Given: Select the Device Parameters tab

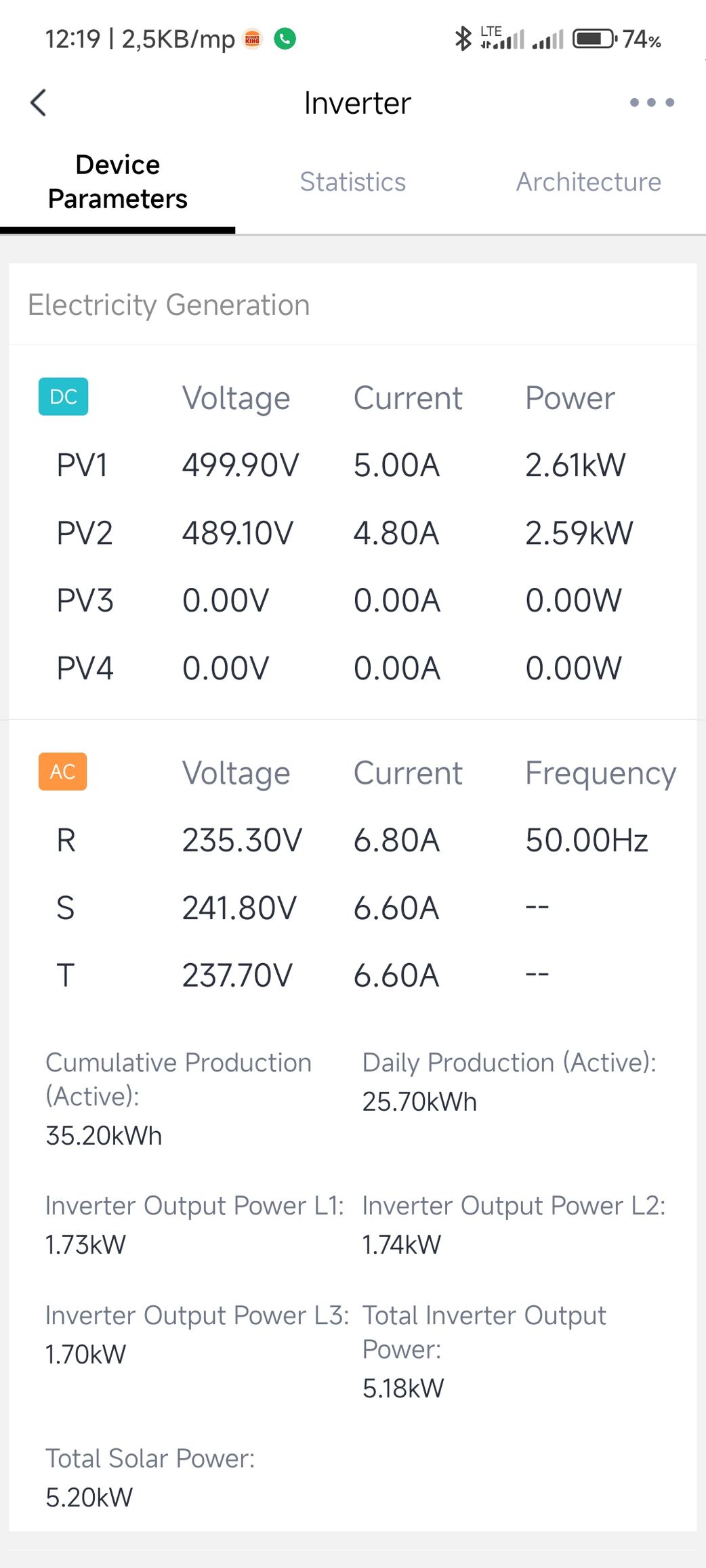Looking at the screenshot, I should (118, 182).
